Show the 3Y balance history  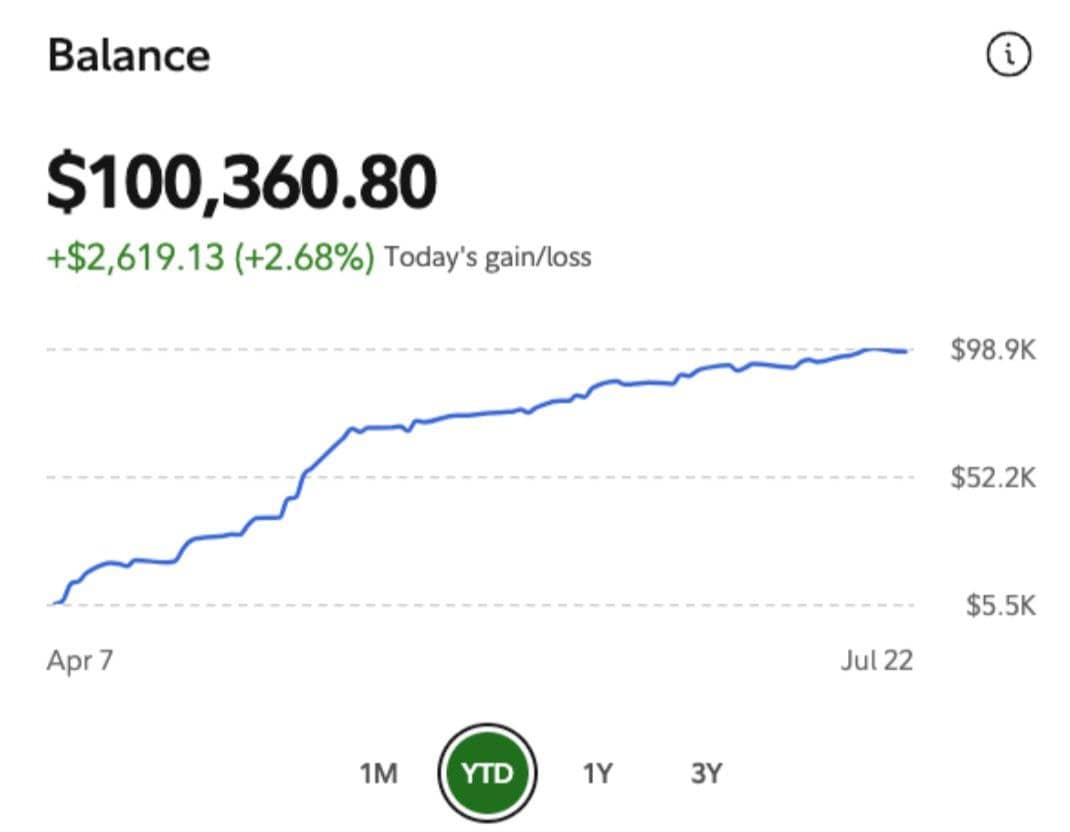point(706,773)
